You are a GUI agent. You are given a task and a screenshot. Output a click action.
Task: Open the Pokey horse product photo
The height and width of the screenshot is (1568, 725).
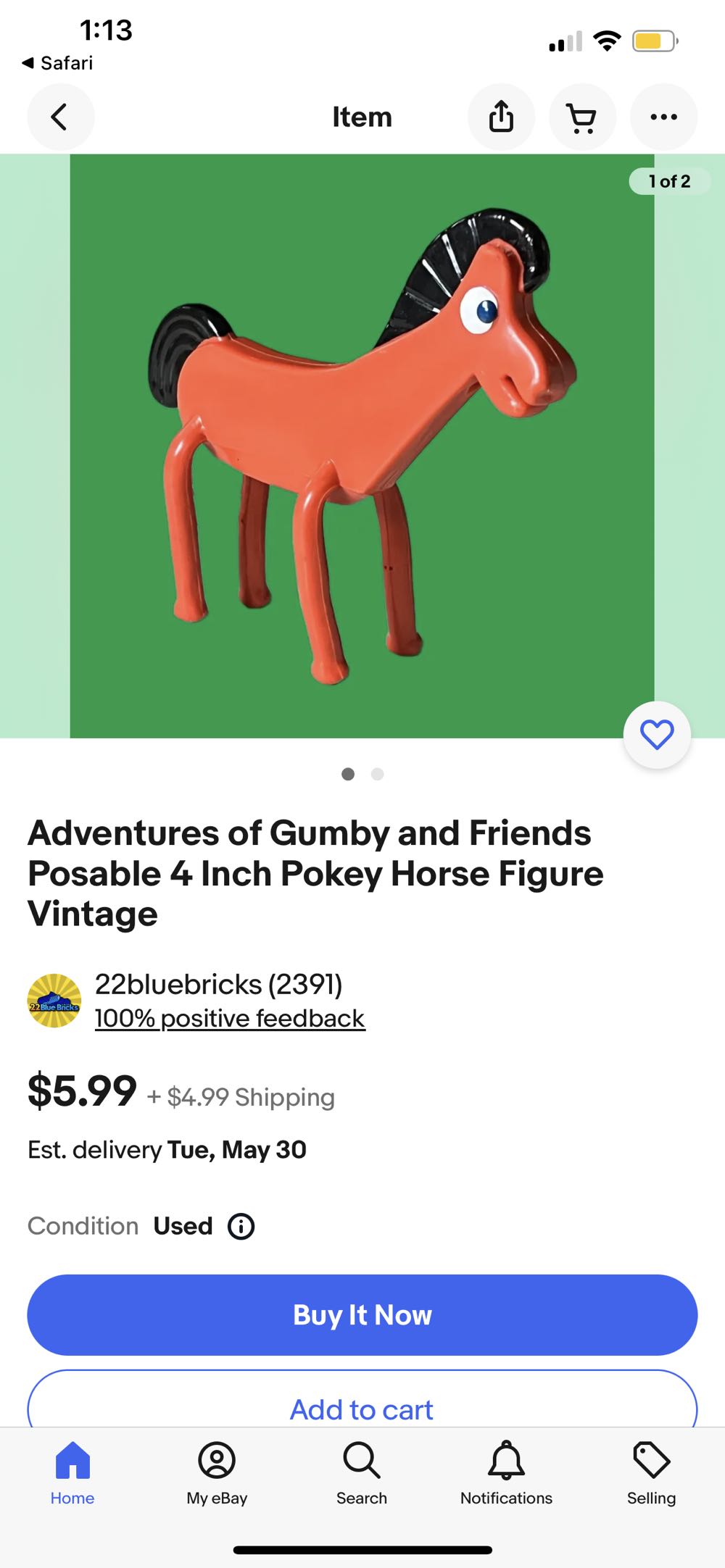click(x=362, y=446)
